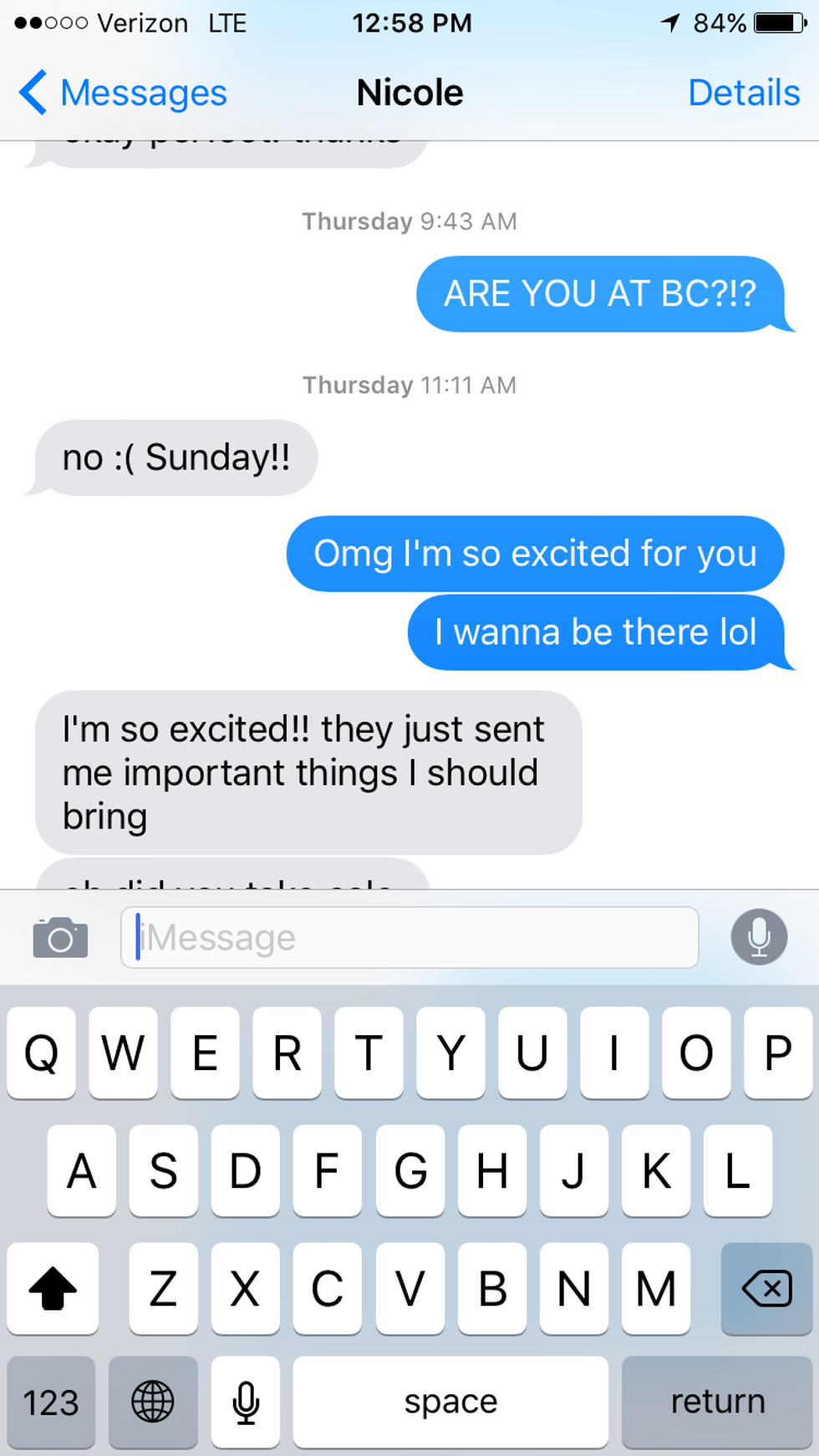Record an audio message with the microphone button
The height and width of the screenshot is (1456, 819).
click(x=759, y=937)
